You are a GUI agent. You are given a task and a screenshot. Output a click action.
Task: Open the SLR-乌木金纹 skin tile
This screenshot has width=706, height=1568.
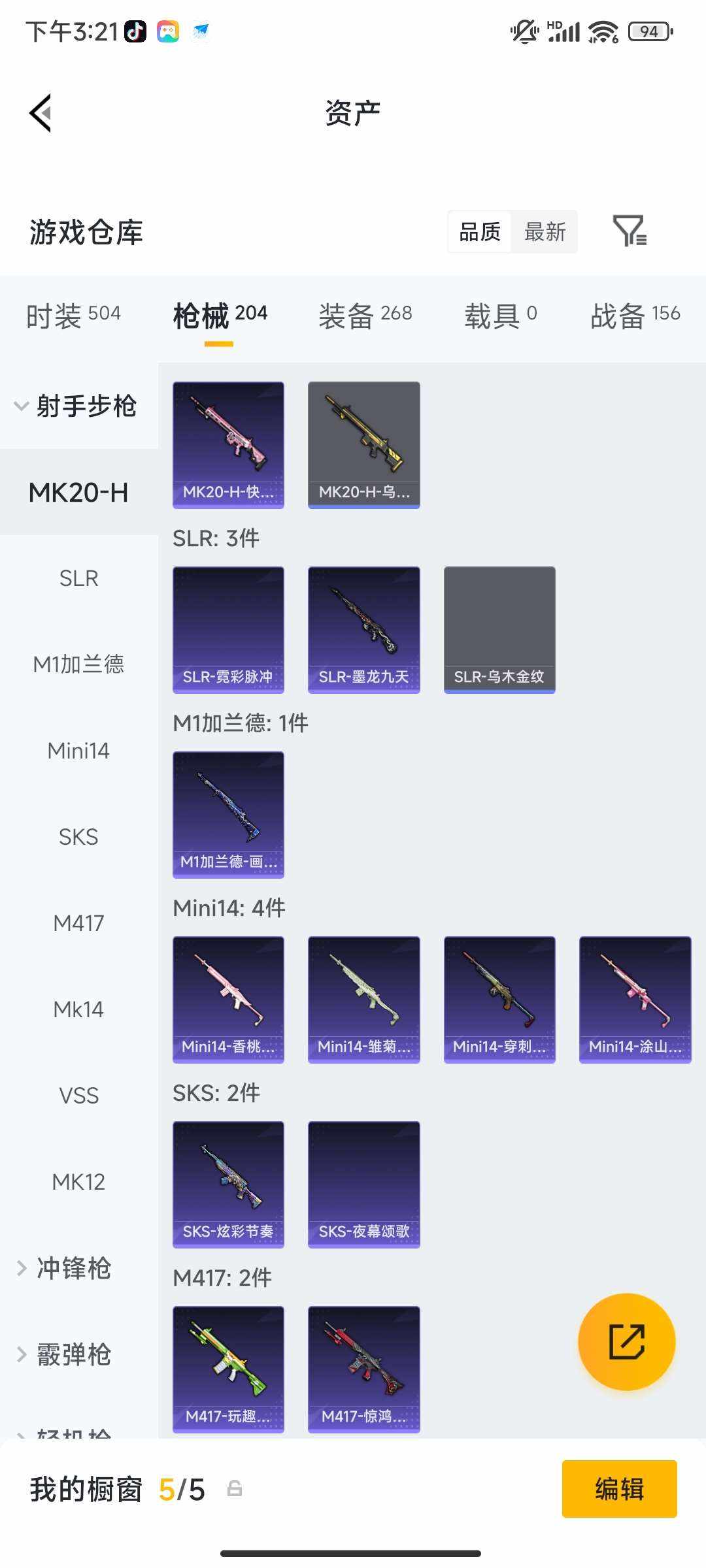pyautogui.click(x=499, y=629)
